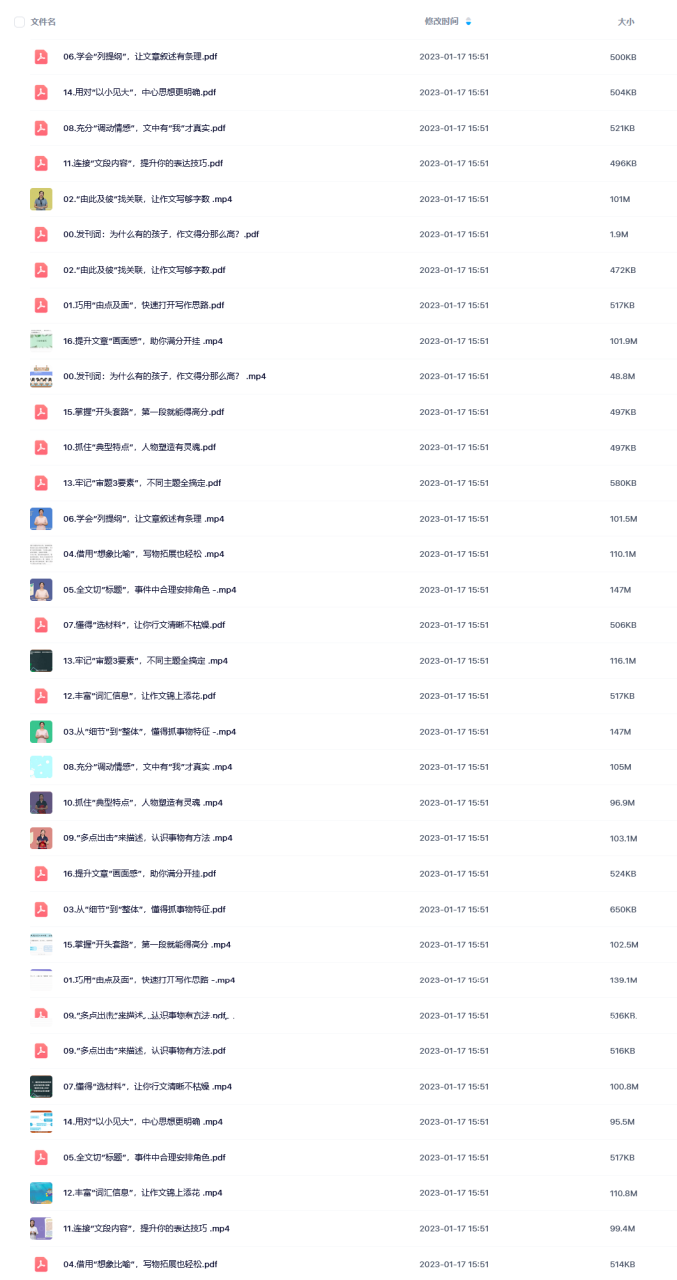Open 06.学会"列提纲" PDF file
This screenshot has height=1280, width=677.
coord(140,57)
